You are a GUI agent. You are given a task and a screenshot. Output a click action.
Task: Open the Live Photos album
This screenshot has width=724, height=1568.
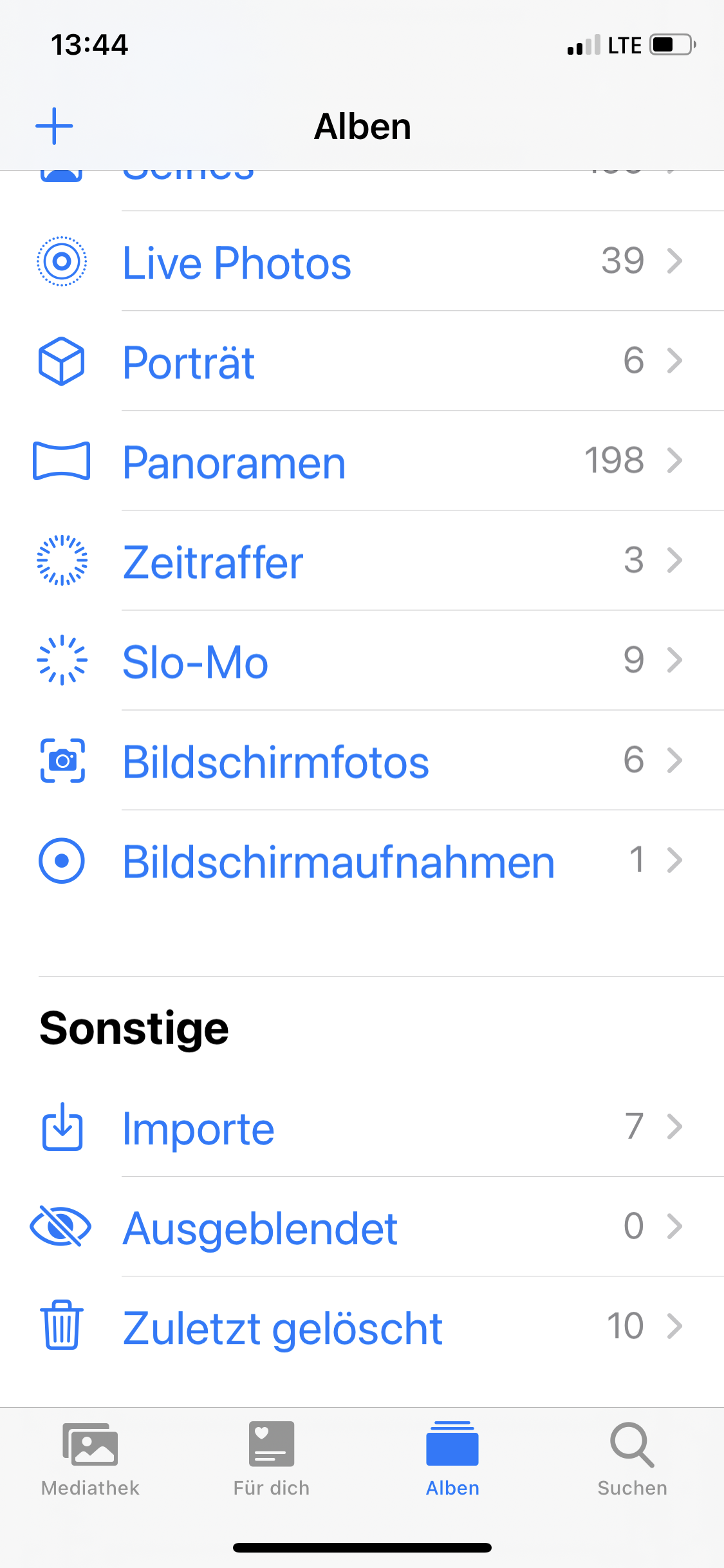(x=237, y=263)
